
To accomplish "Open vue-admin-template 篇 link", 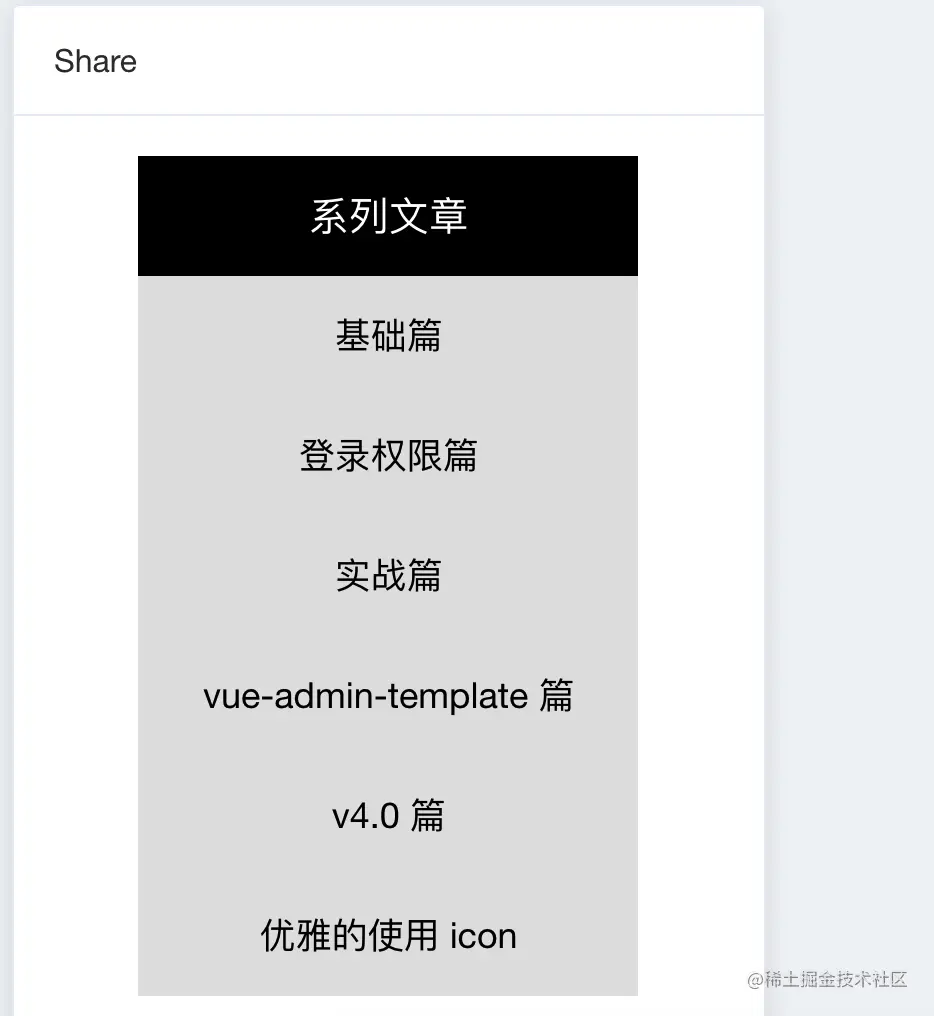I will 388,696.
